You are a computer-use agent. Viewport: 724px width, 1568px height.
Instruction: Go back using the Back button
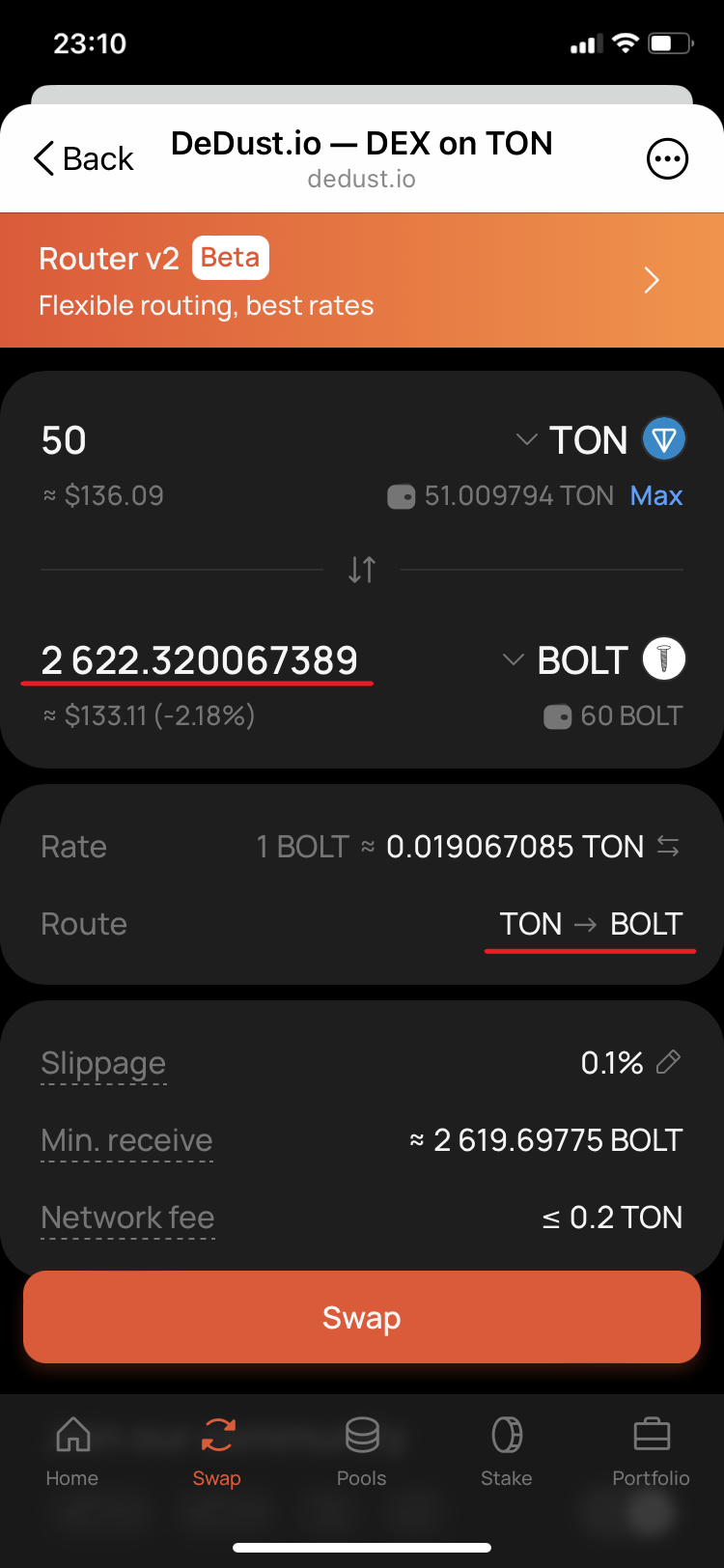pos(83,158)
